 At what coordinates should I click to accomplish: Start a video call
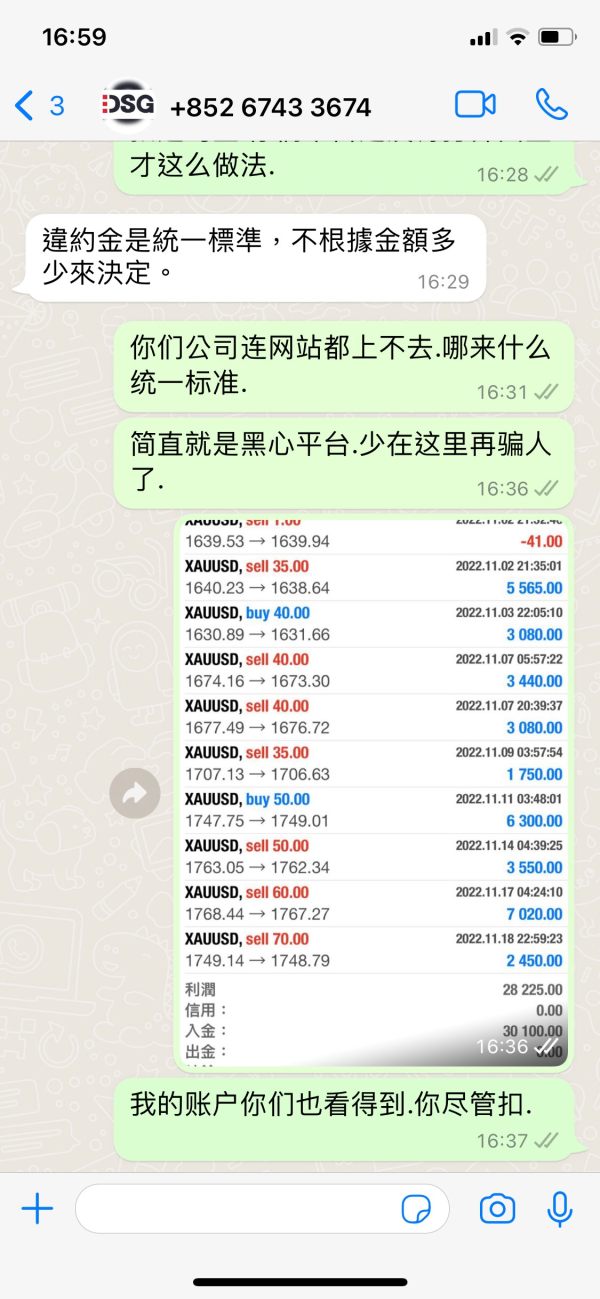click(476, 105)
